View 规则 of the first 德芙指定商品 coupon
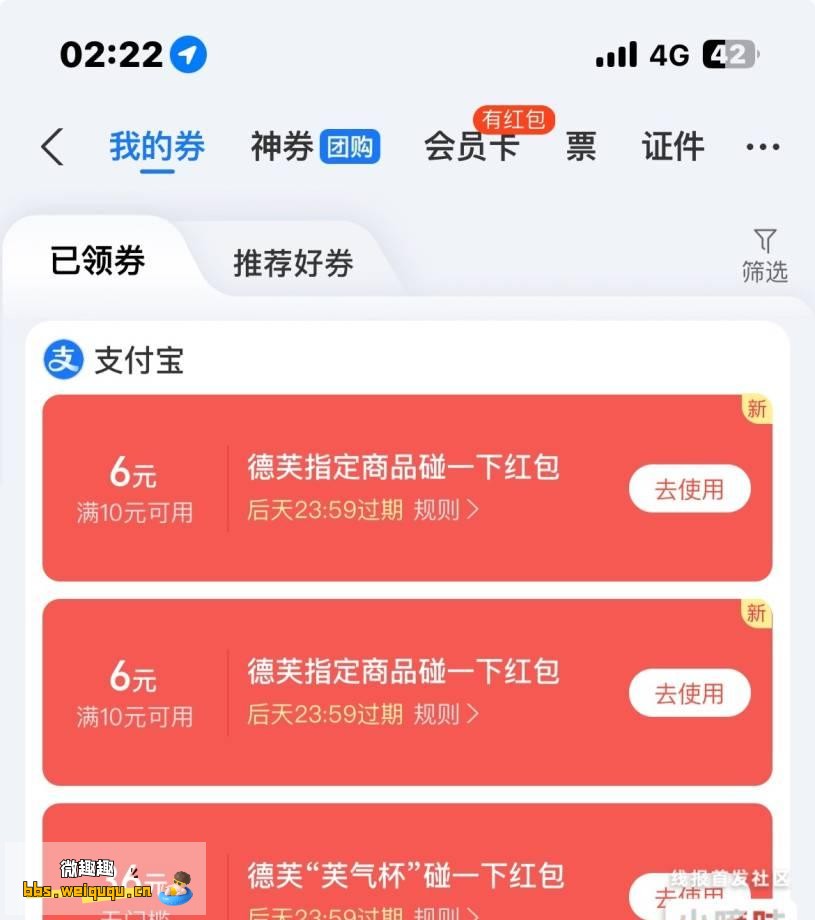Viewport: 815px width, 920px height. click(446, 510)
